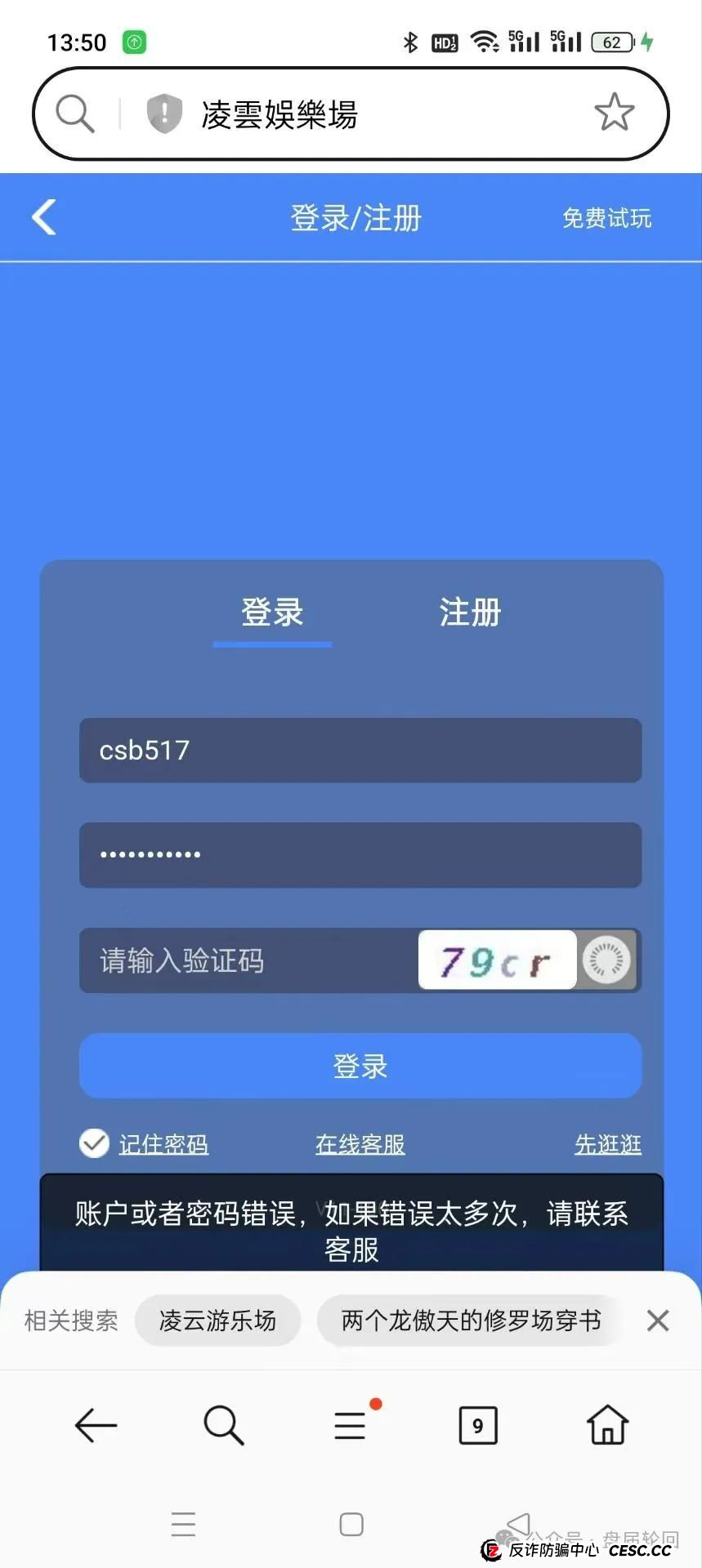This screenshot has width=702, height=1568.
Task: Select the 登录 tab on the login card
Action: 272,612
